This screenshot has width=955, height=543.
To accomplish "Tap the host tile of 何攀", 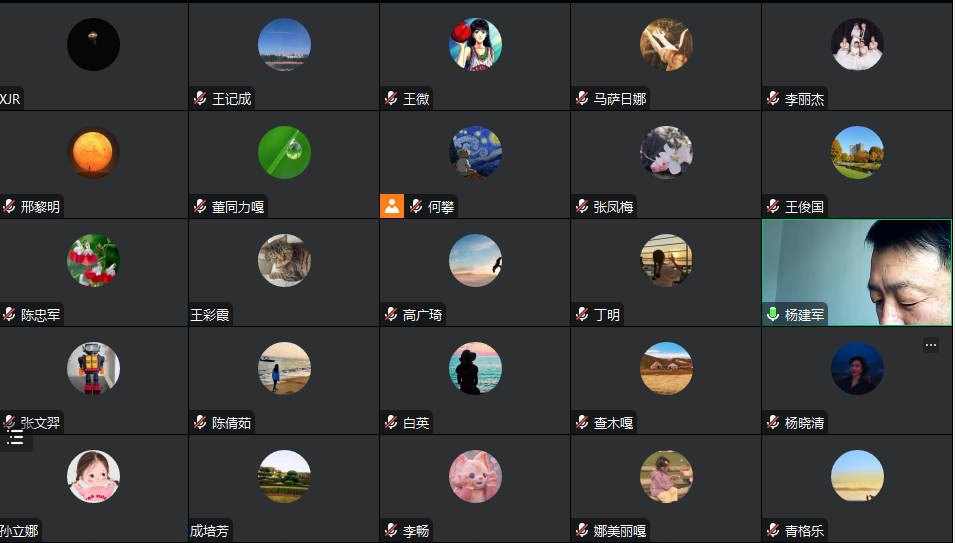I will [x=475, y=164].
